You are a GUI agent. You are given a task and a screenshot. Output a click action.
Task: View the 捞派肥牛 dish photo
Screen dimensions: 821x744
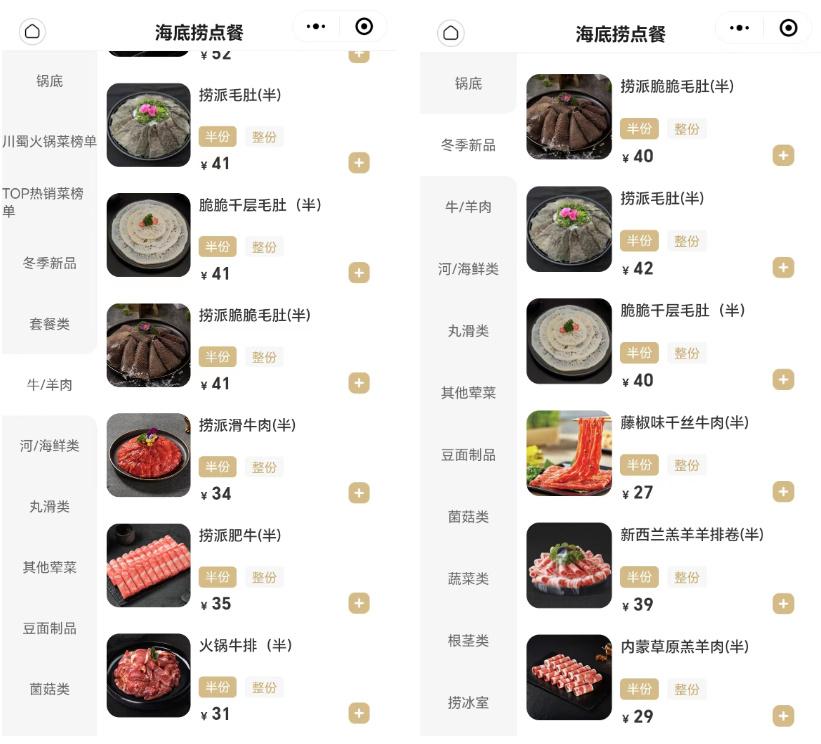pos(148,565)
